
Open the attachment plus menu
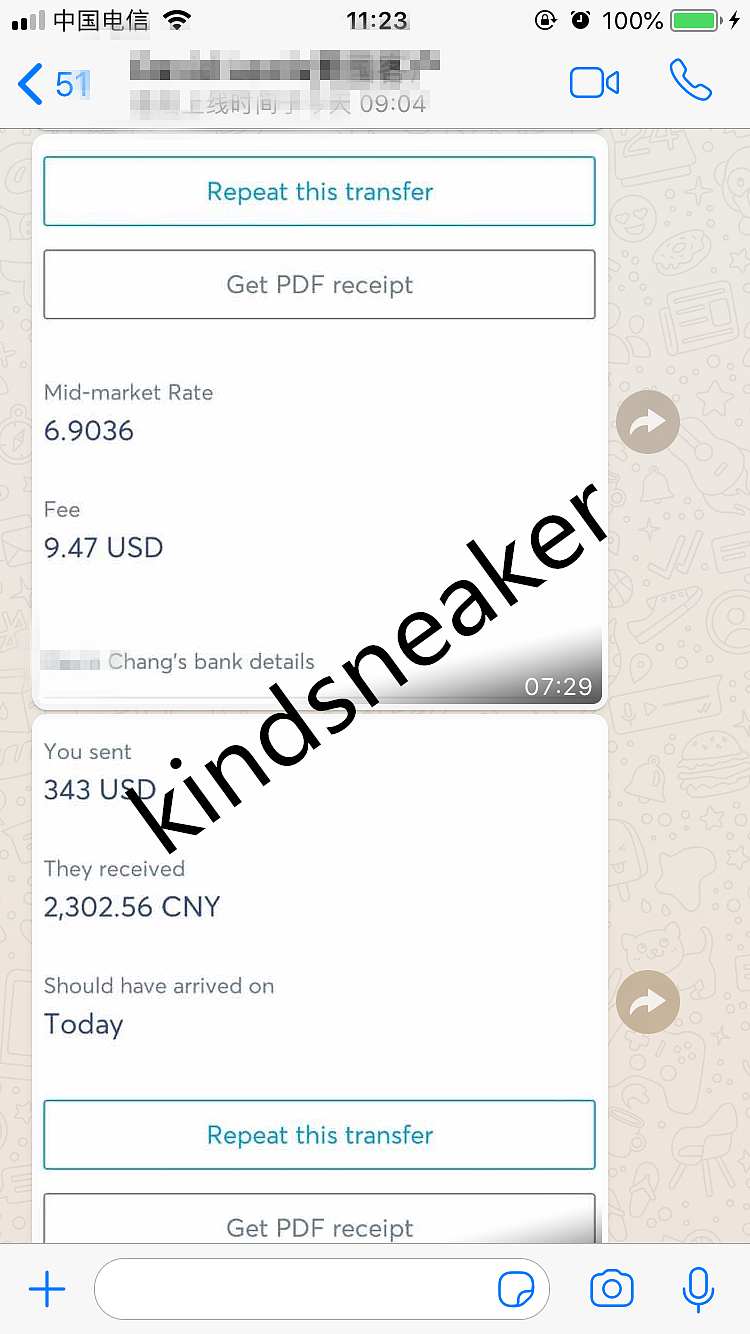[x=47, y=1290]
